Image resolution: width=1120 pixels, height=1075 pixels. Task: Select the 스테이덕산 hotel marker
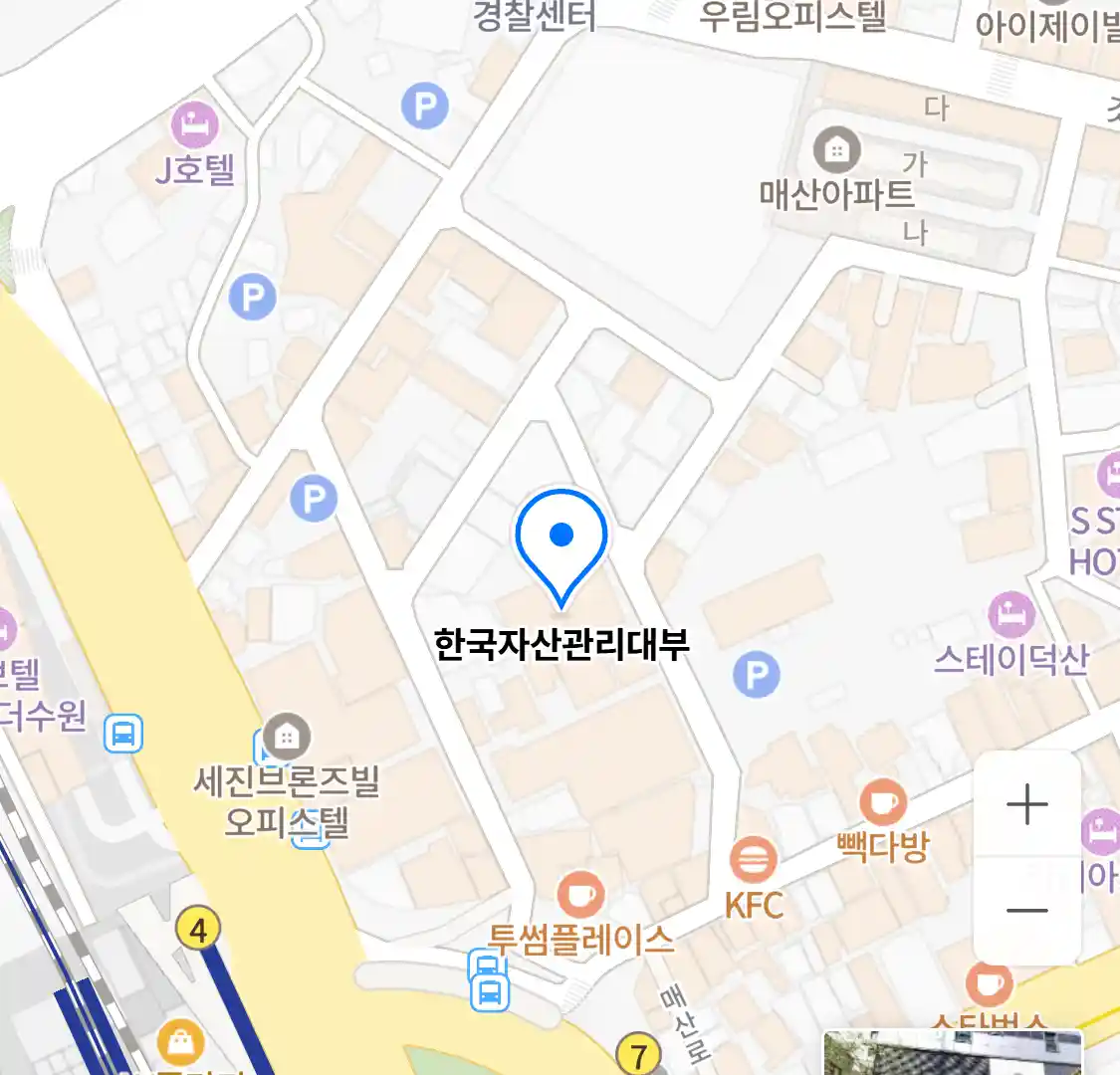pos(1012,615)
